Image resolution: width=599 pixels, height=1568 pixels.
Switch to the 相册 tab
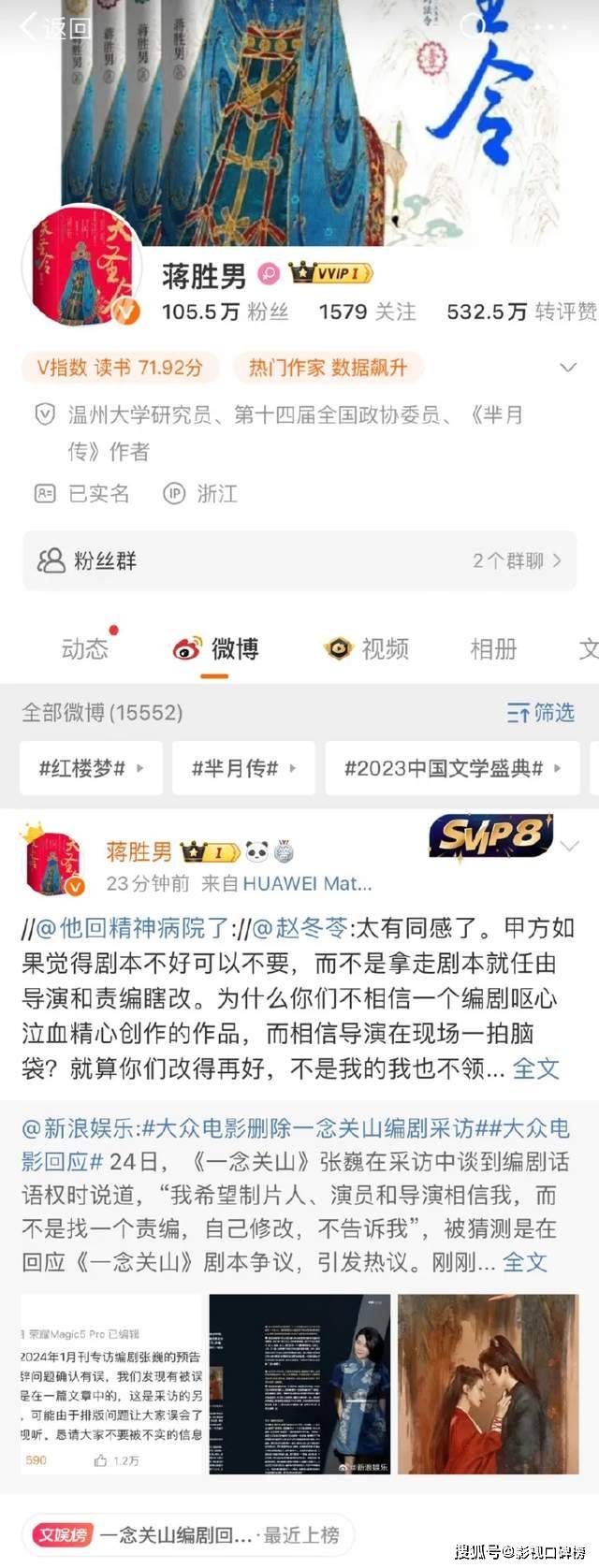tap(492, 648)
